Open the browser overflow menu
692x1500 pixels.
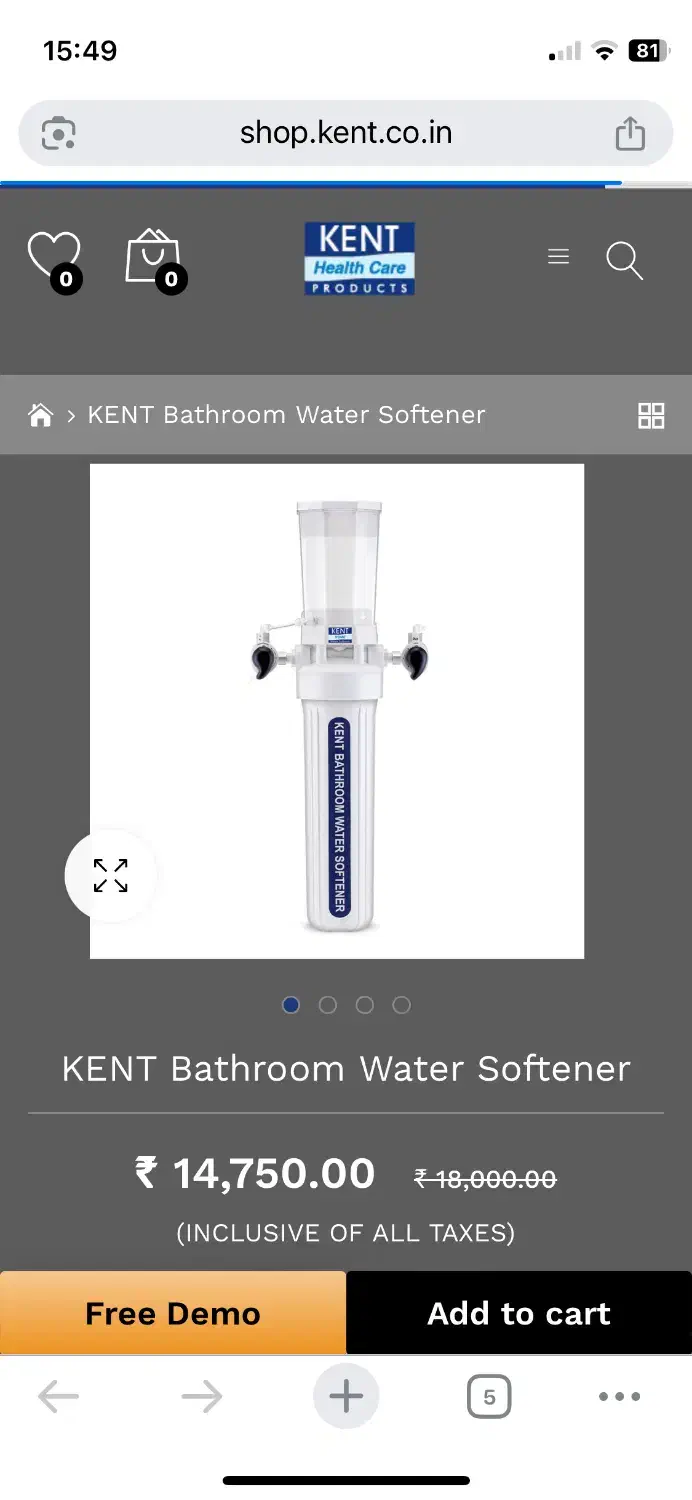point(619,1397)
